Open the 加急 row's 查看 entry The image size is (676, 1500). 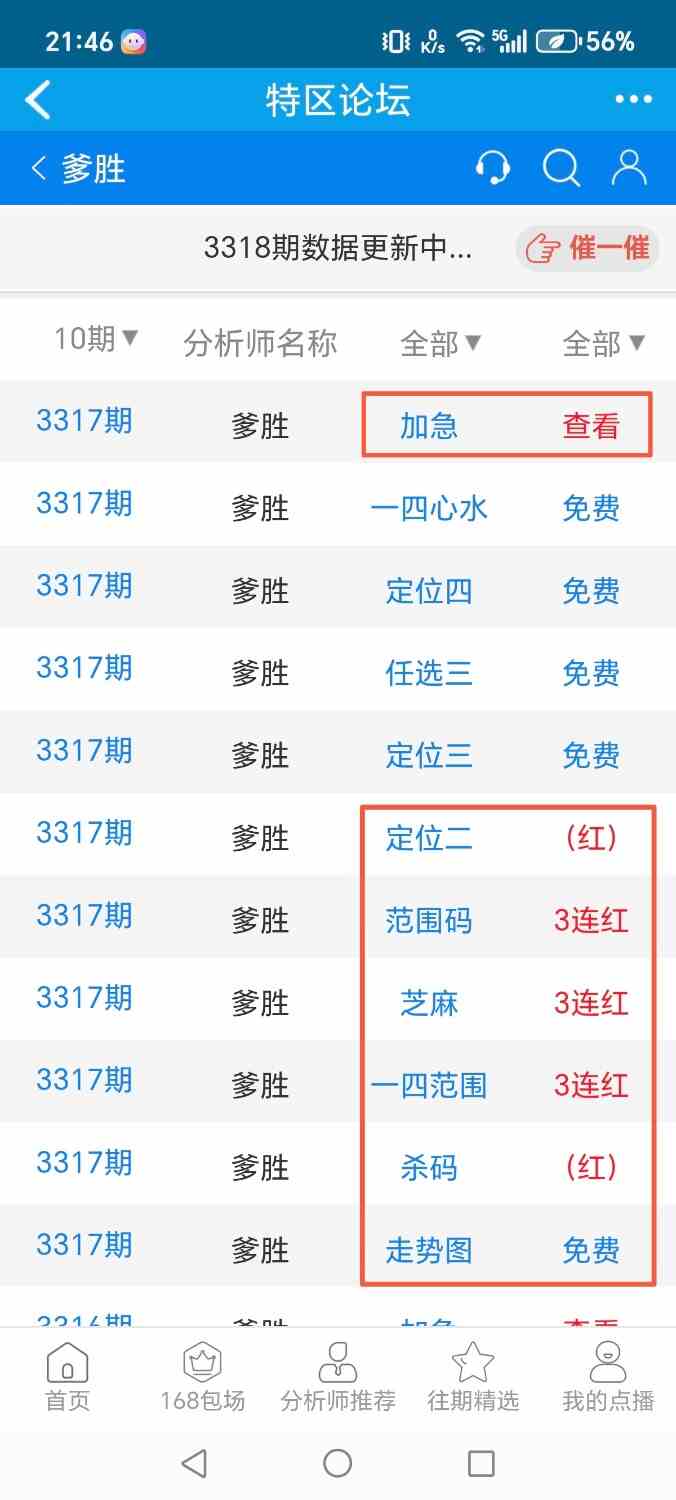pyautogui.click(x=590, y=426)
